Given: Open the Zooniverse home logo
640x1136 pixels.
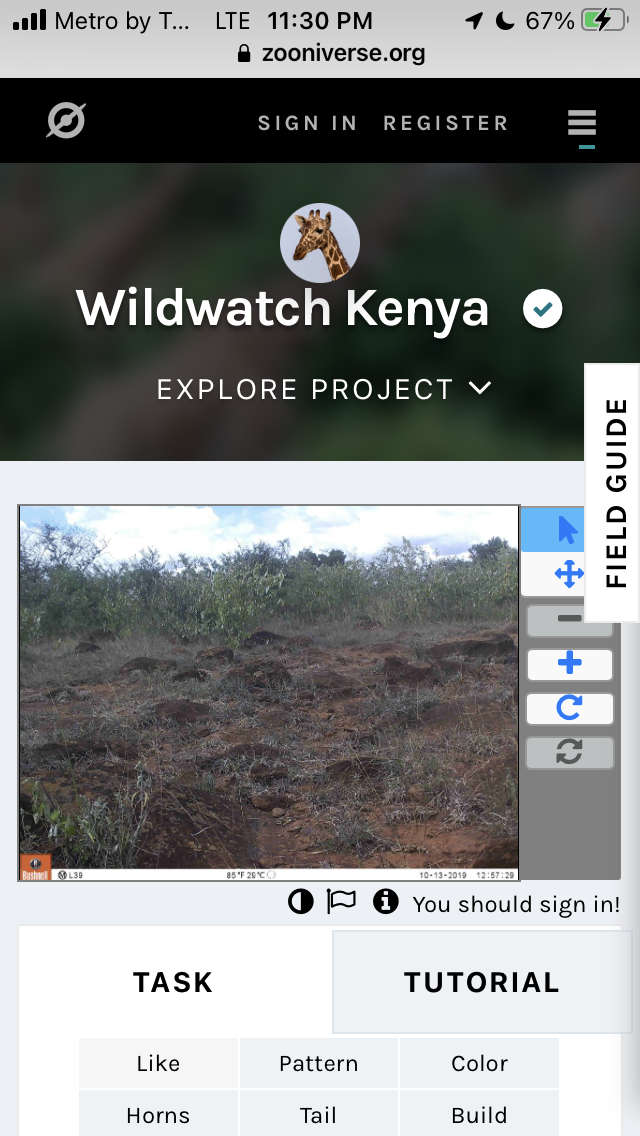Looking at the screenshot, I should click(66, 122).
